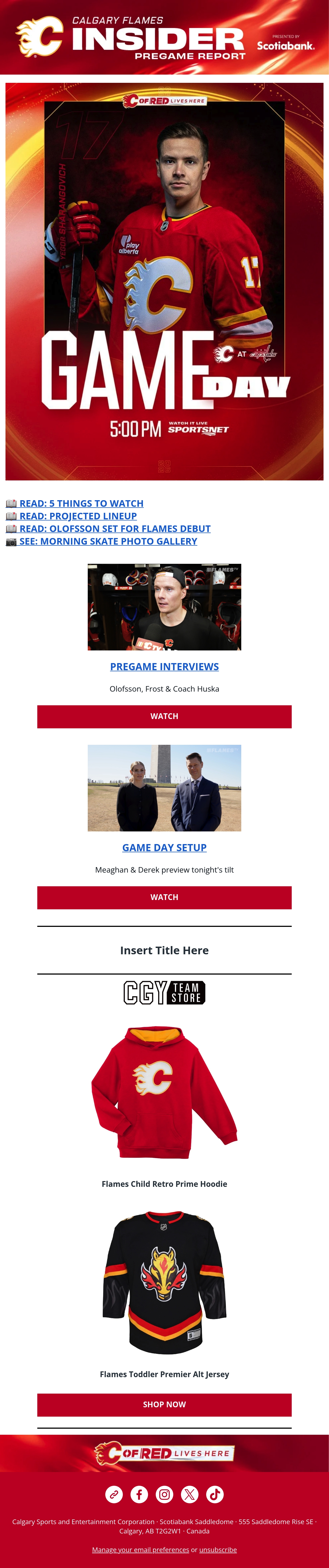Tap the Pregame Interviews title link
Viewport: 329px width, 1568px height.
pyautogui.click(x=164, y=667)
